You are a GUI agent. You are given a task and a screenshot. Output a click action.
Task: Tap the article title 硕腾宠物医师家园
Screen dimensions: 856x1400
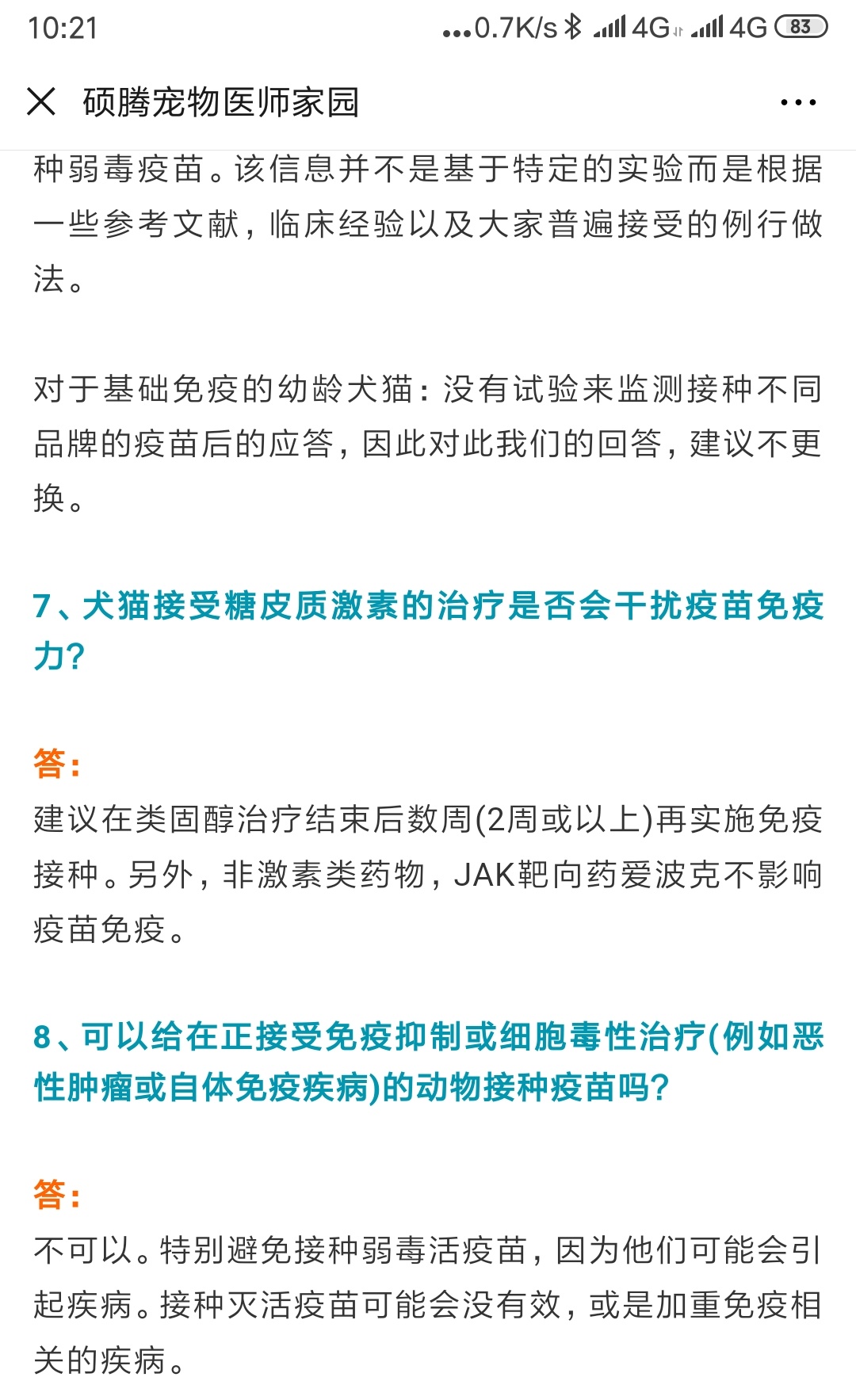(x=223, y=101)
